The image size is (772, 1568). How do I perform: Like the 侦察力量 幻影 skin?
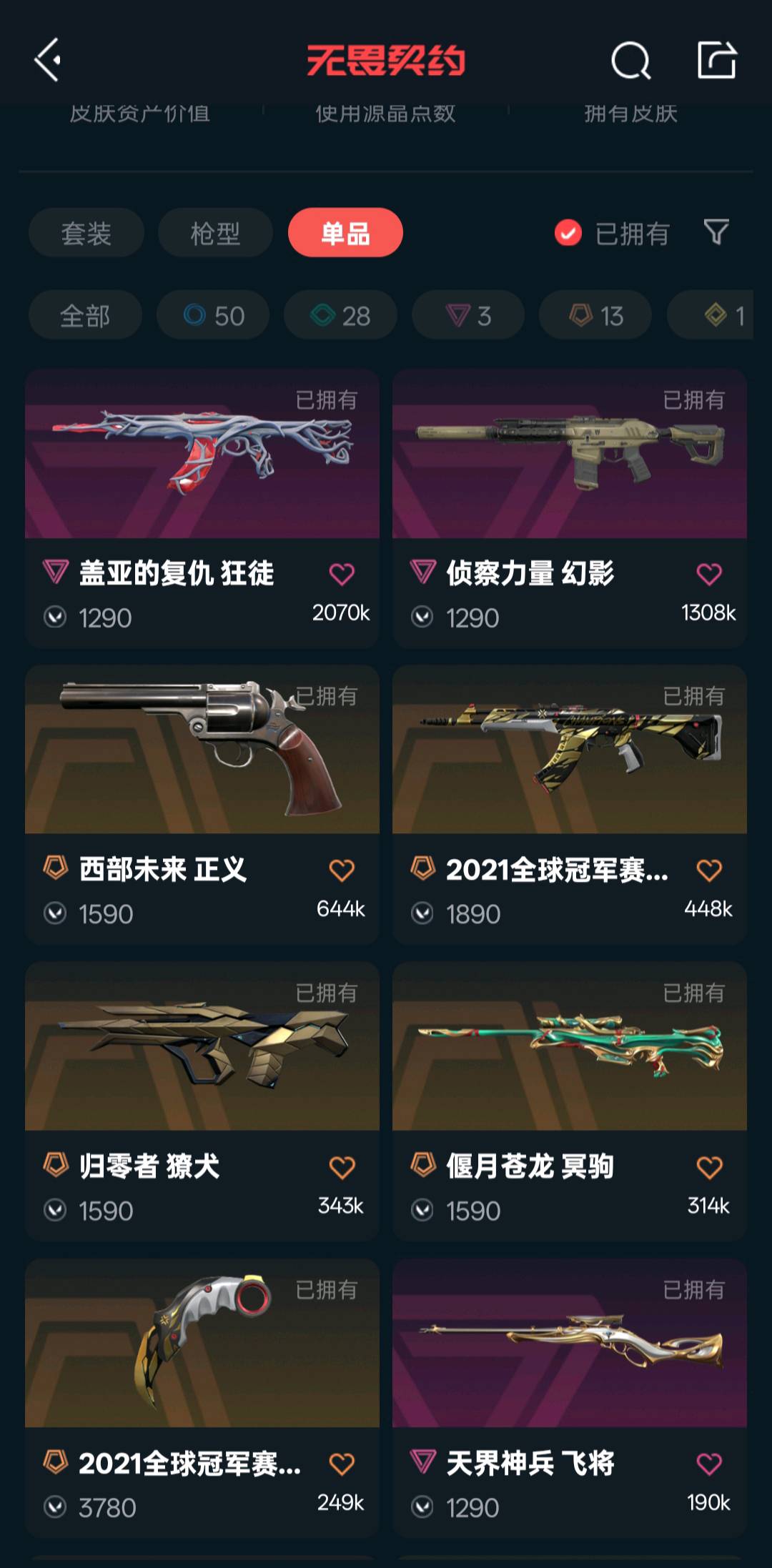709,574
